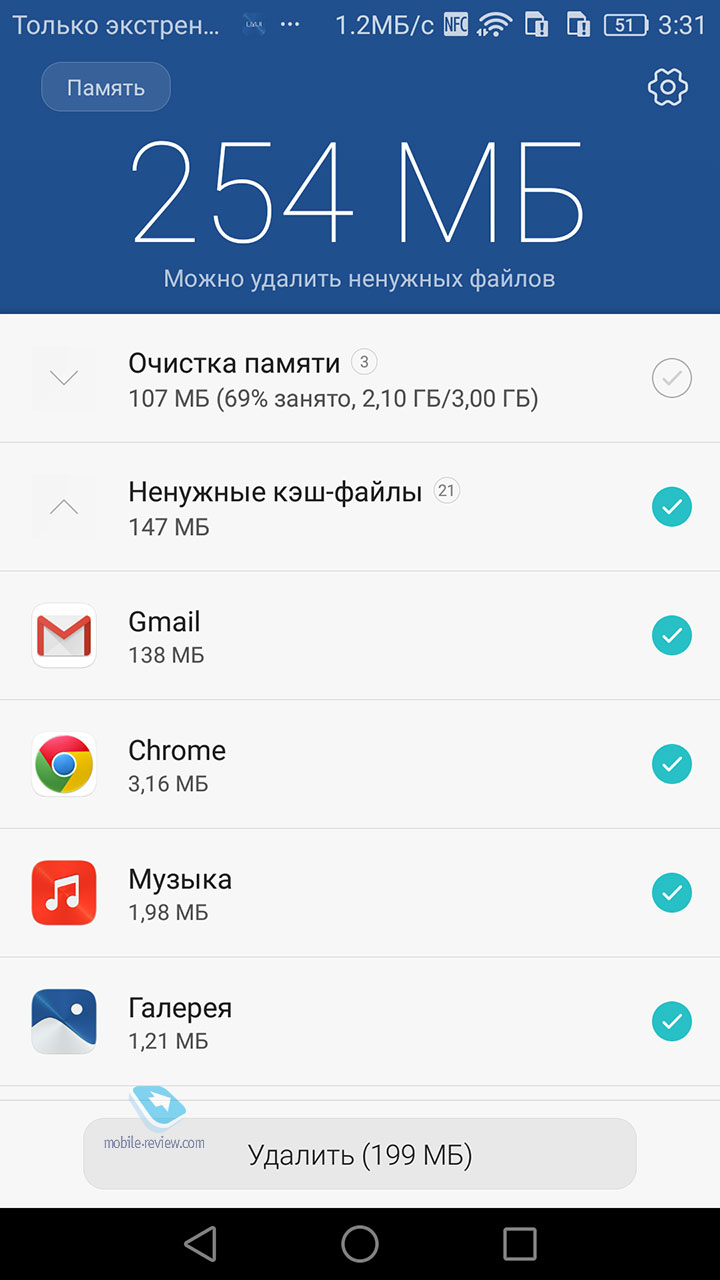Deselect the Chrome cache checkbox
The height and width of the screenshot is (1280, 720).
[x=671, y=764]
